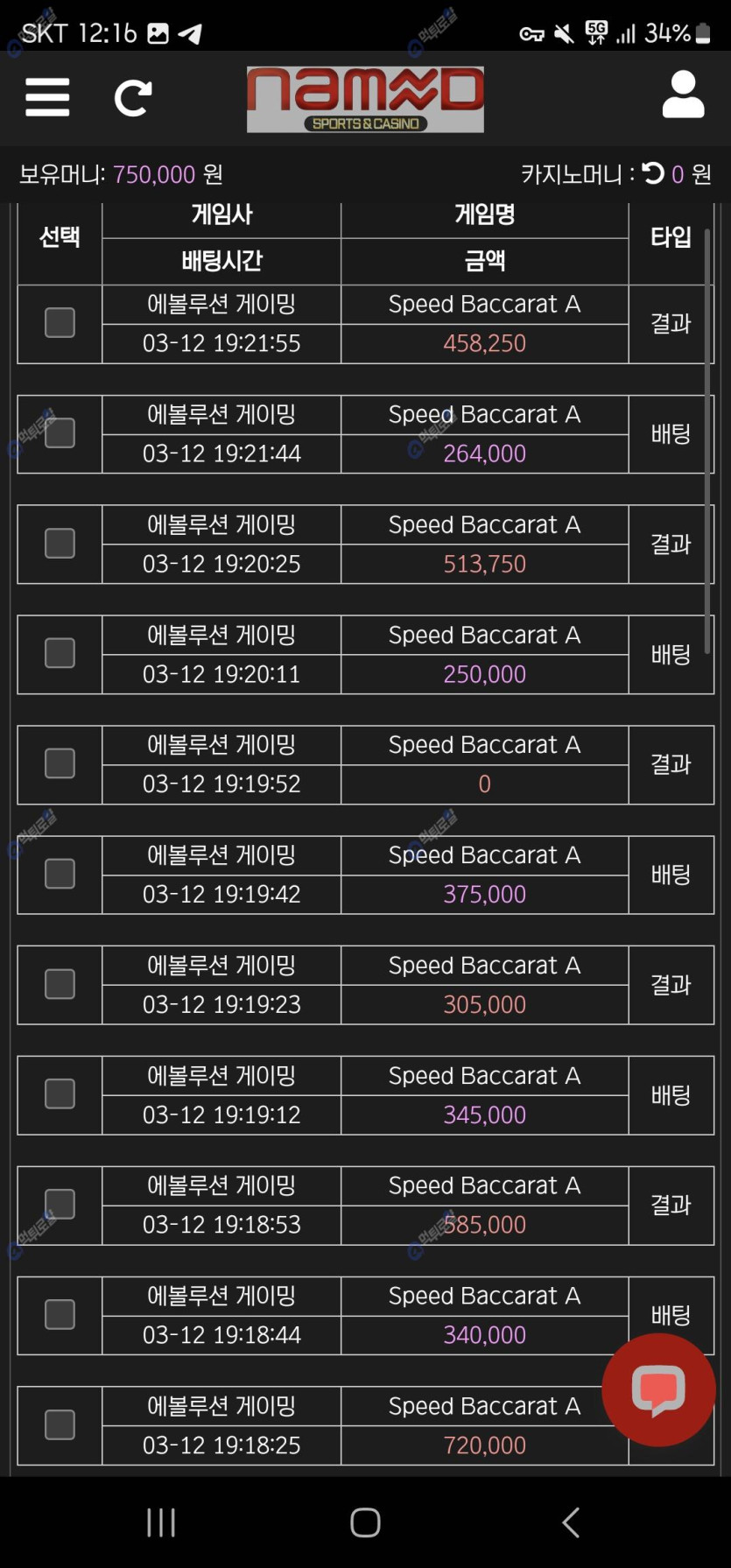Refresh the casino money balance
This screenshot has width=731, height=1568.
pyautogui.click(x=653, y=173)
